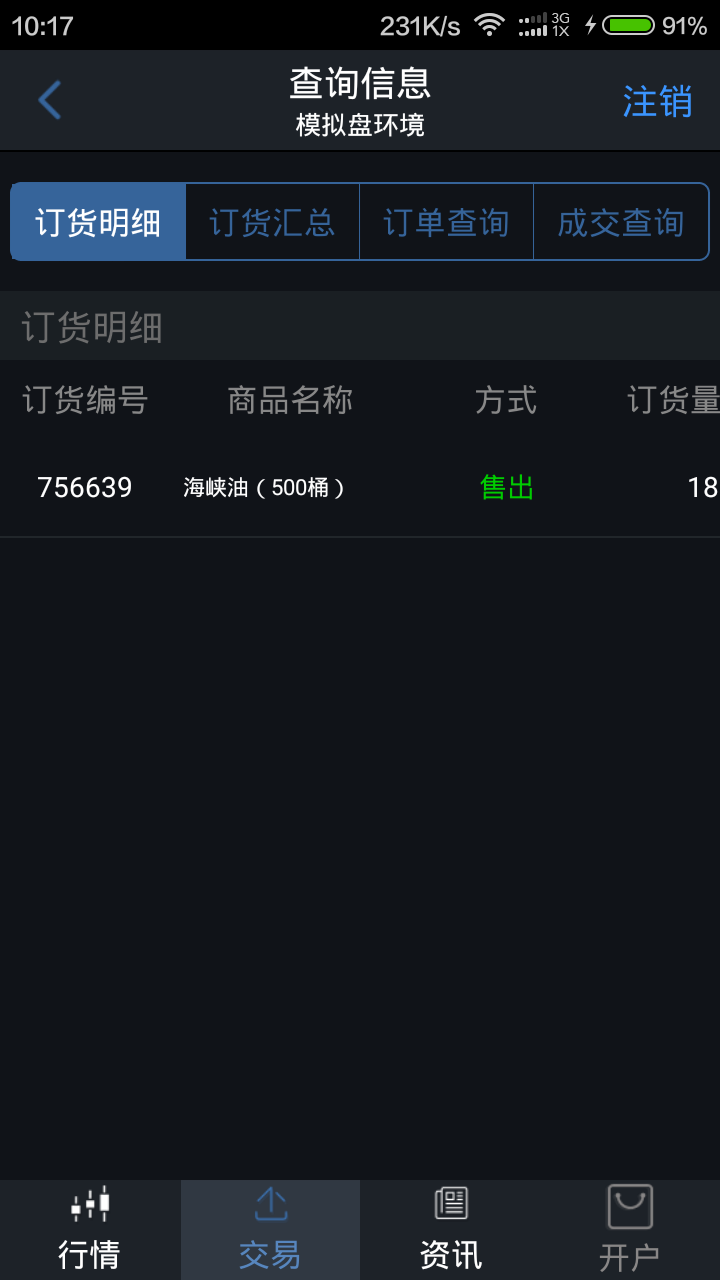Switch to the 成交查询 tab
The width and height of the screenshot is (720, 1280).
[620, 222]
